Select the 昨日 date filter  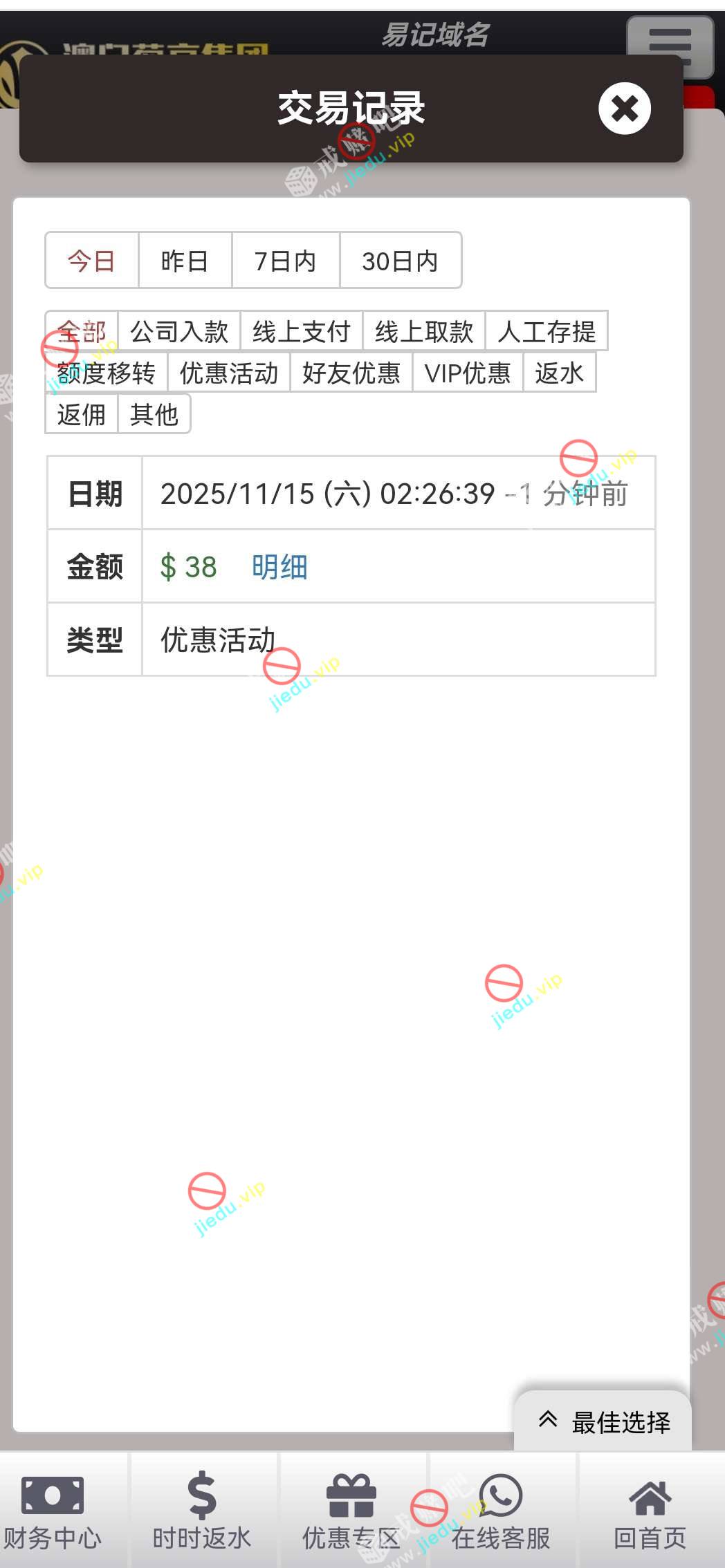pyautogui.click(x=185, y=261)
